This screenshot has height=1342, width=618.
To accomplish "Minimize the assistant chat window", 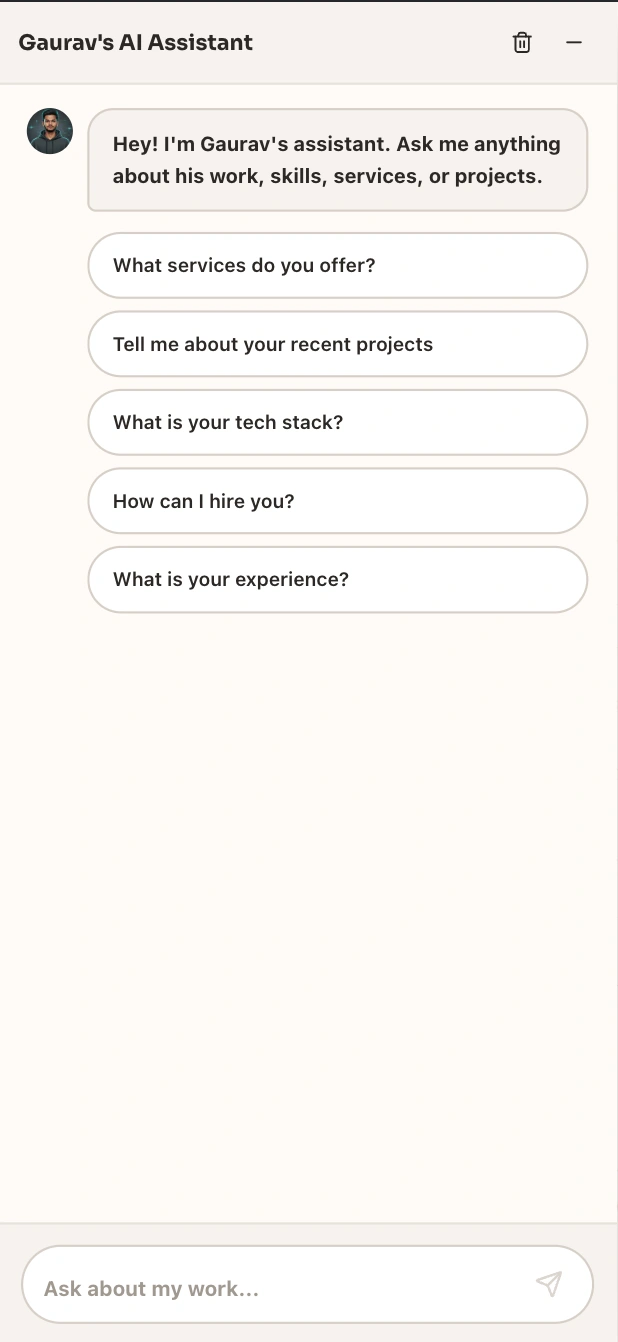I will (574, 43).
